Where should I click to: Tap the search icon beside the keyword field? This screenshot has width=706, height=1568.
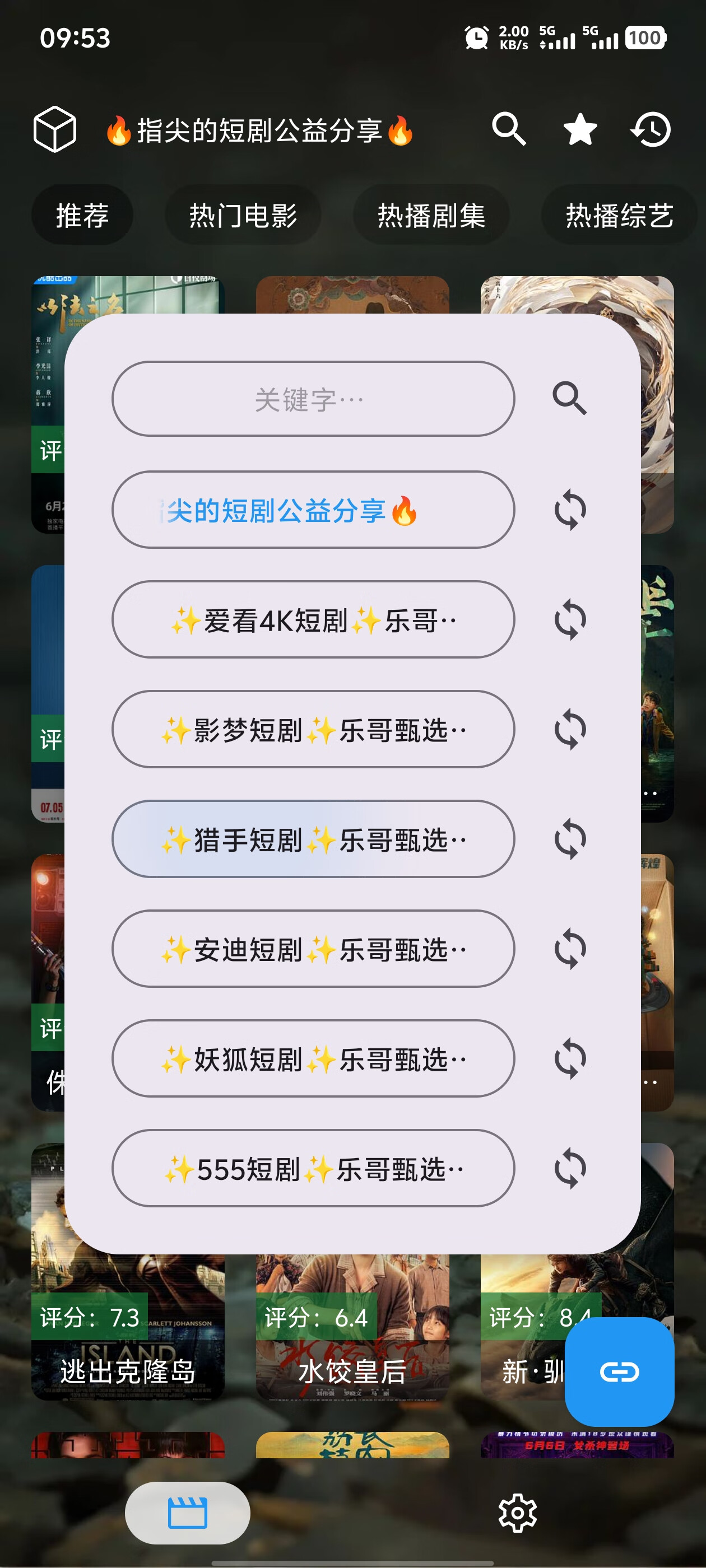tap(569, 399)
